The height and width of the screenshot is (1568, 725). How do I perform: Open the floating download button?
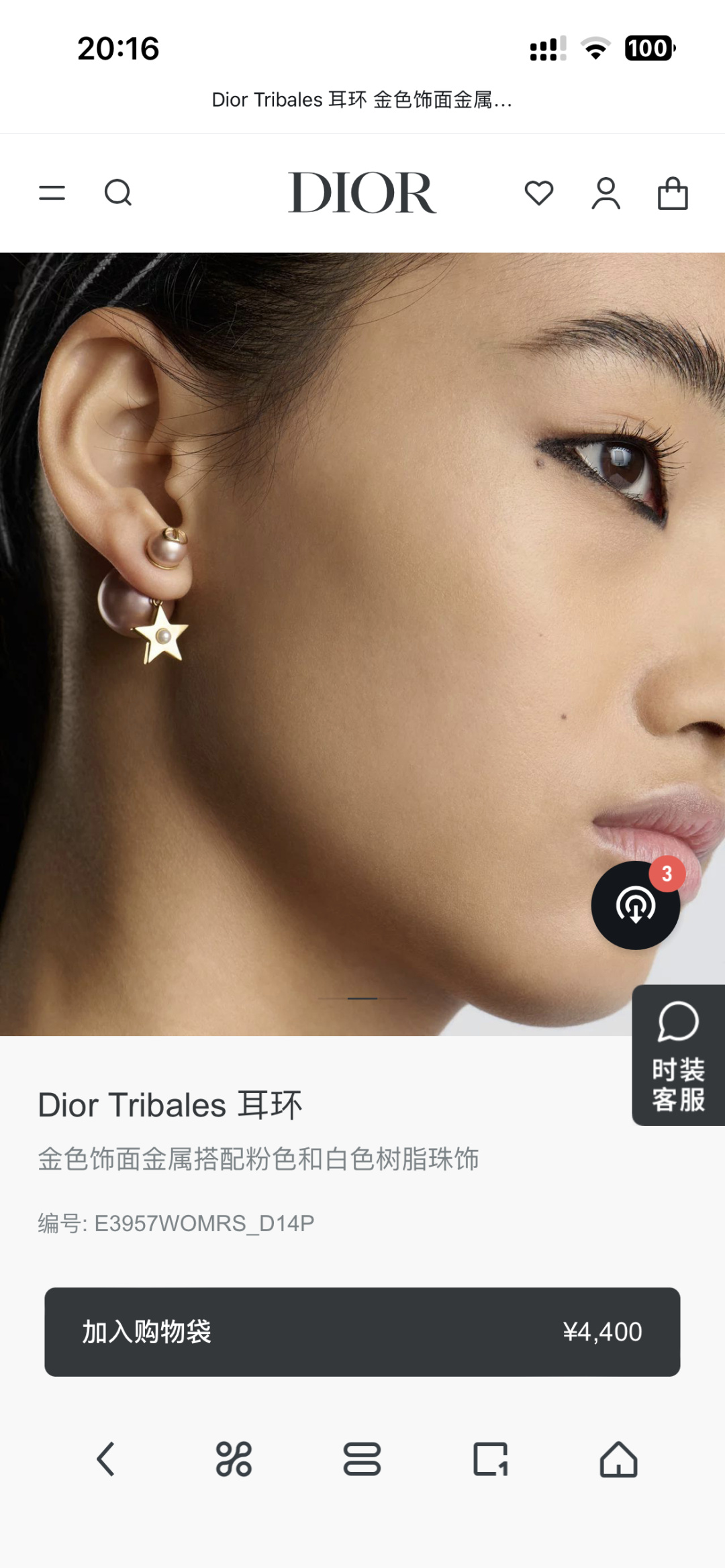(635, 906)
